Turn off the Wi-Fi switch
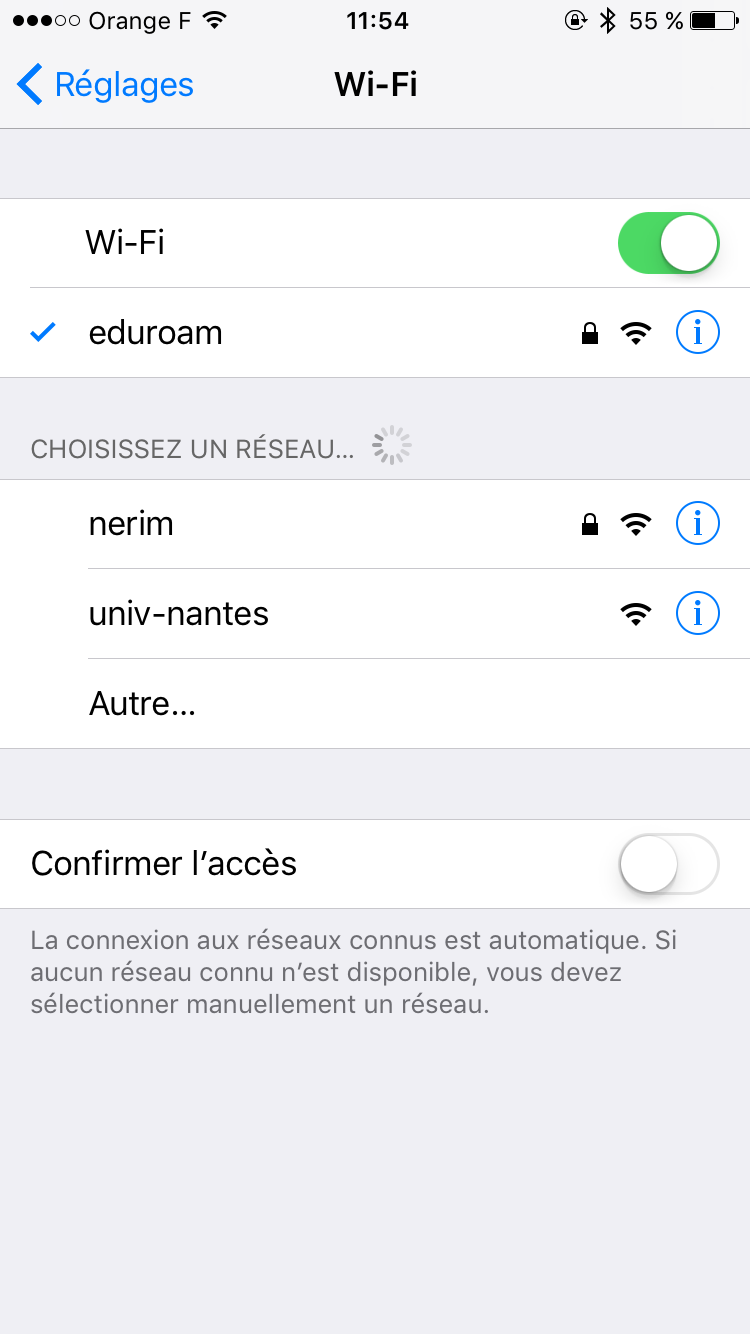 pyautogui.click(x=668, y=243)
